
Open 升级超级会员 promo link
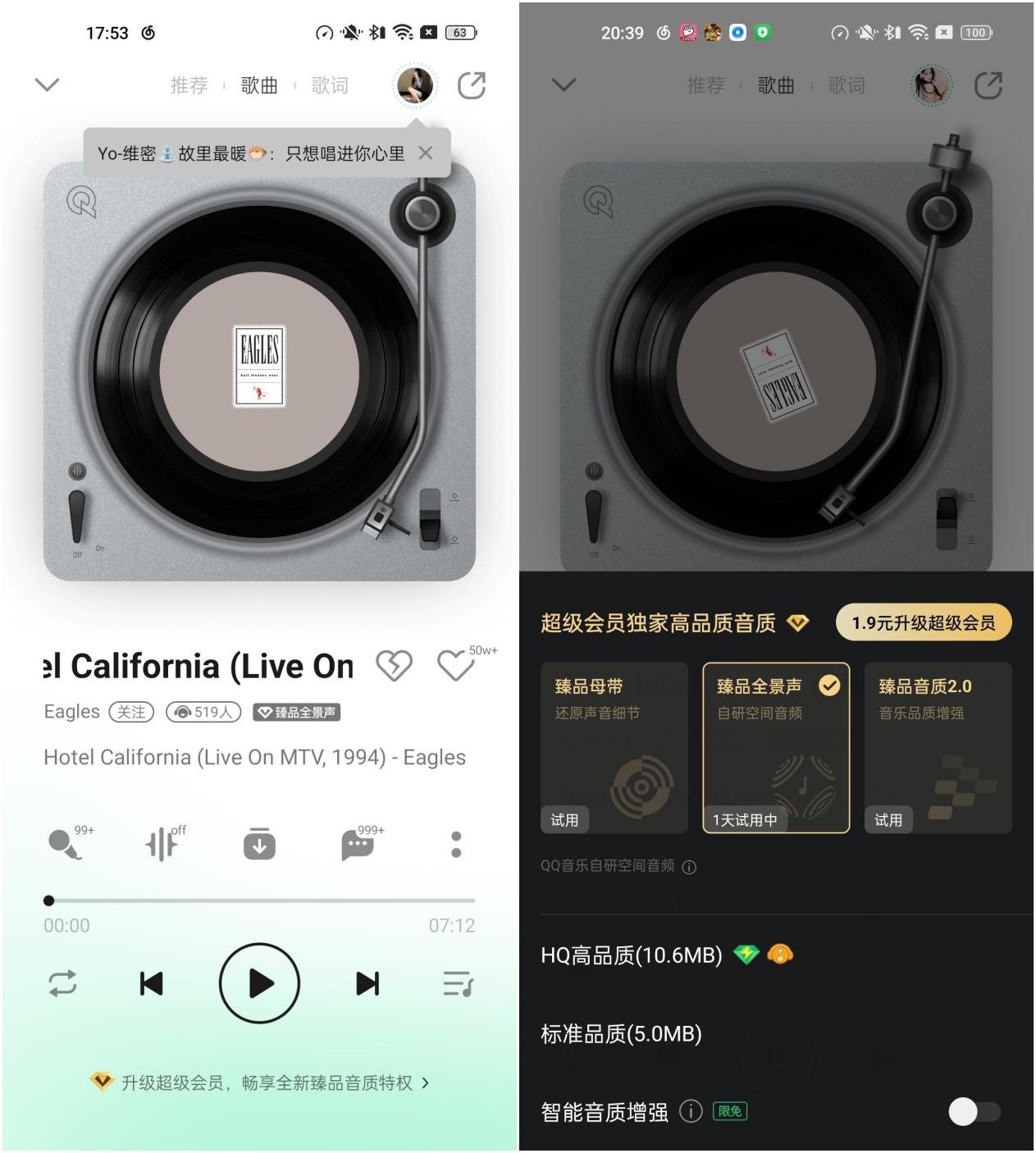259,1082
